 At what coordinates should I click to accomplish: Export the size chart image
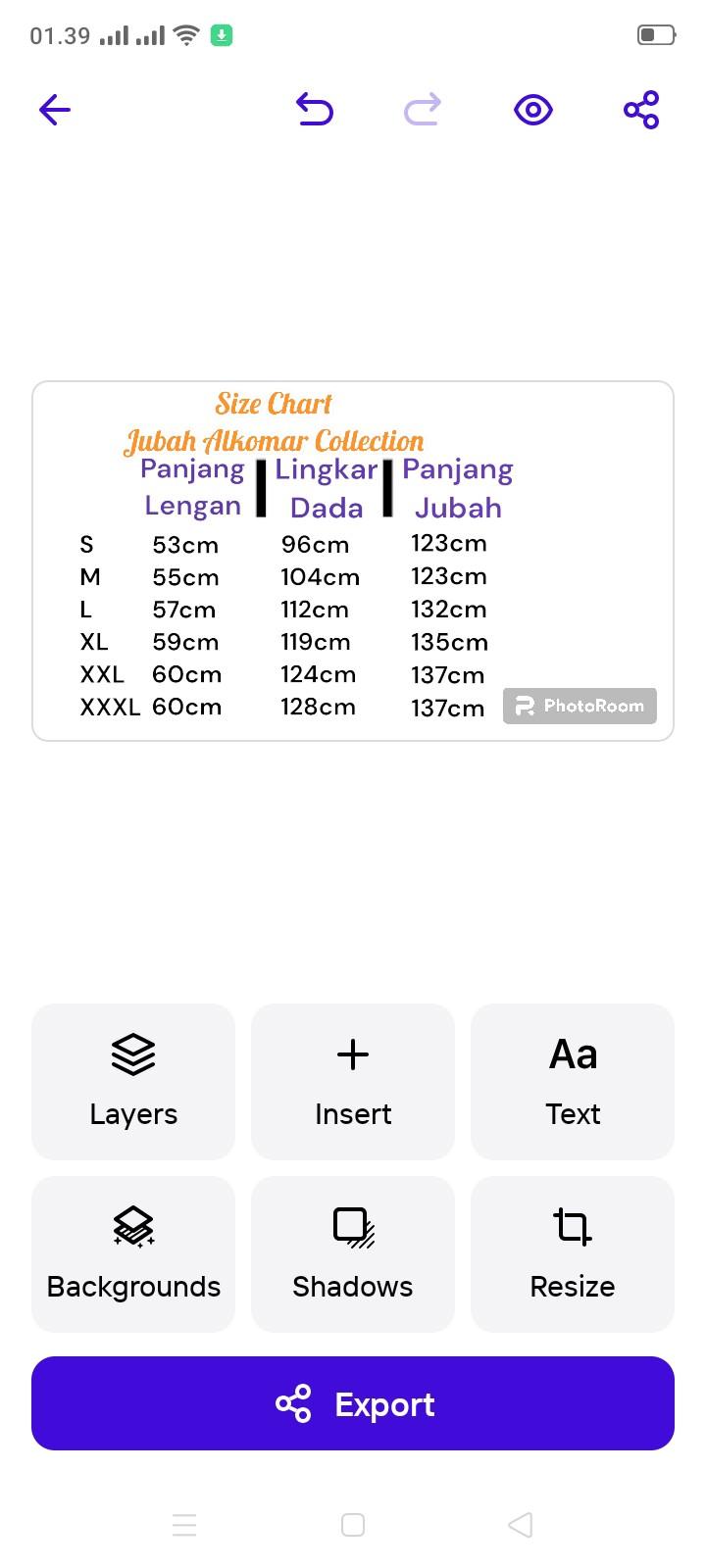point(353,1403)
